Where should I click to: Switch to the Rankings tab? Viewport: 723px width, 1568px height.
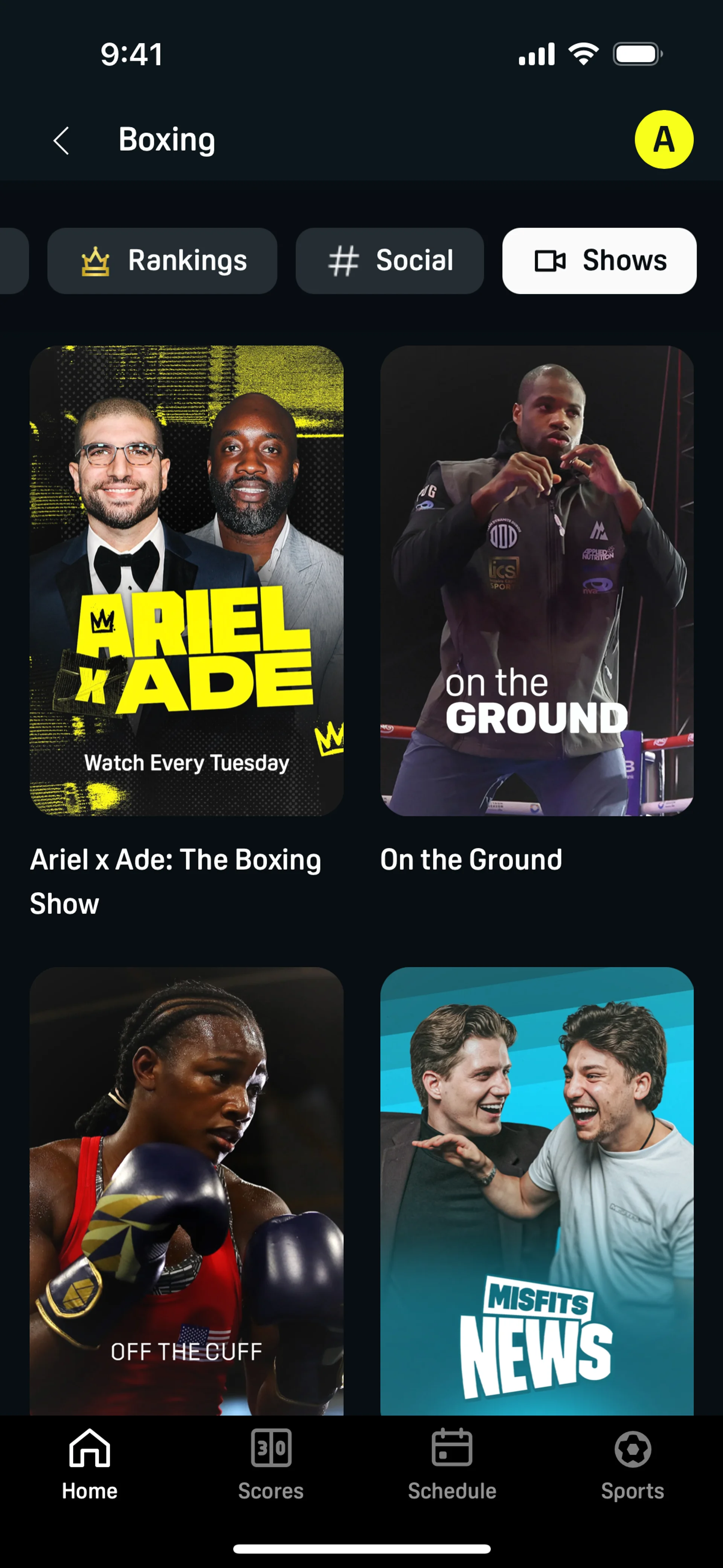tap(163, 261)
